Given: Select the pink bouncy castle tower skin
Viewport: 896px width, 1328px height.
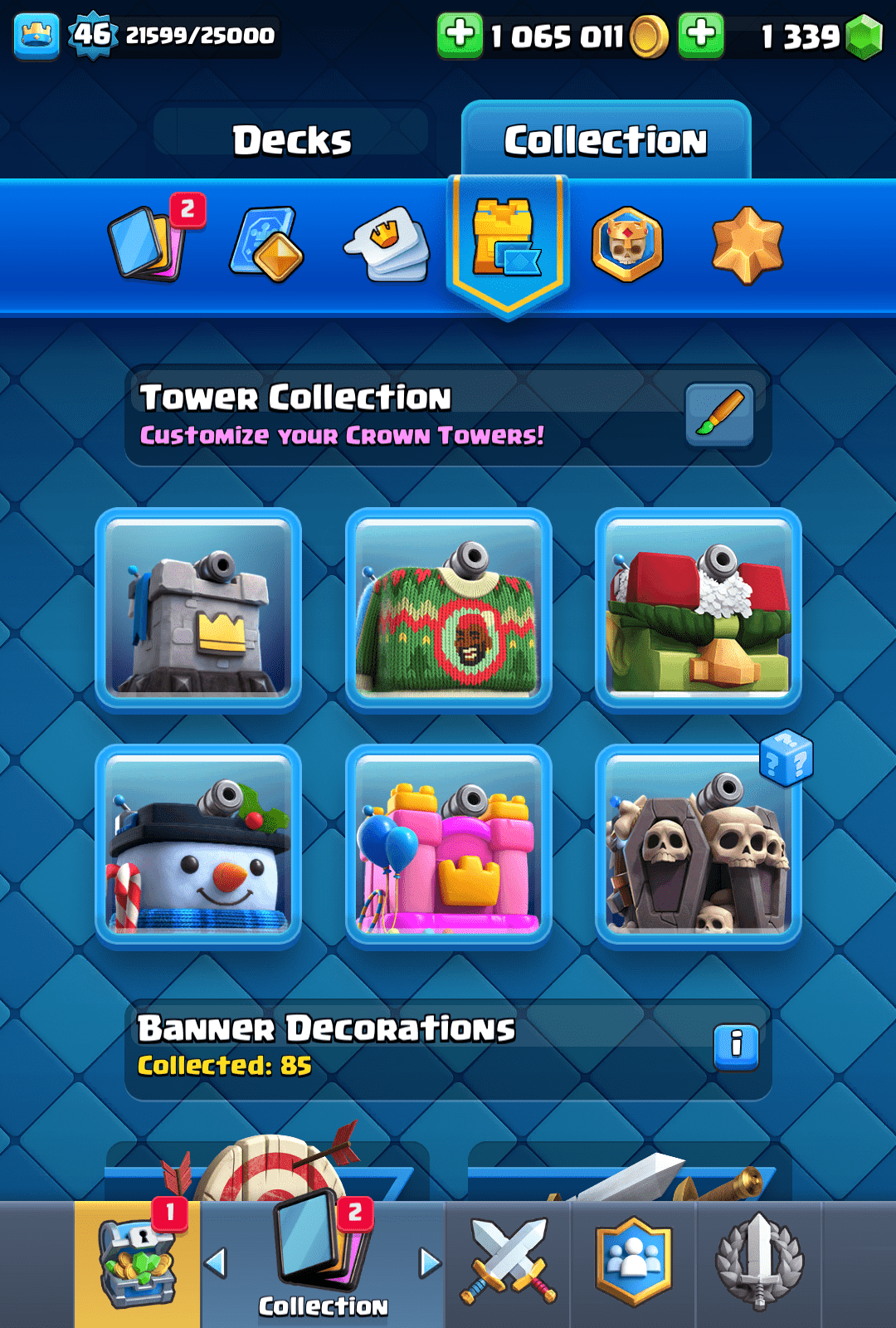Looking at the screenshot, I should (x=448, y=846).
